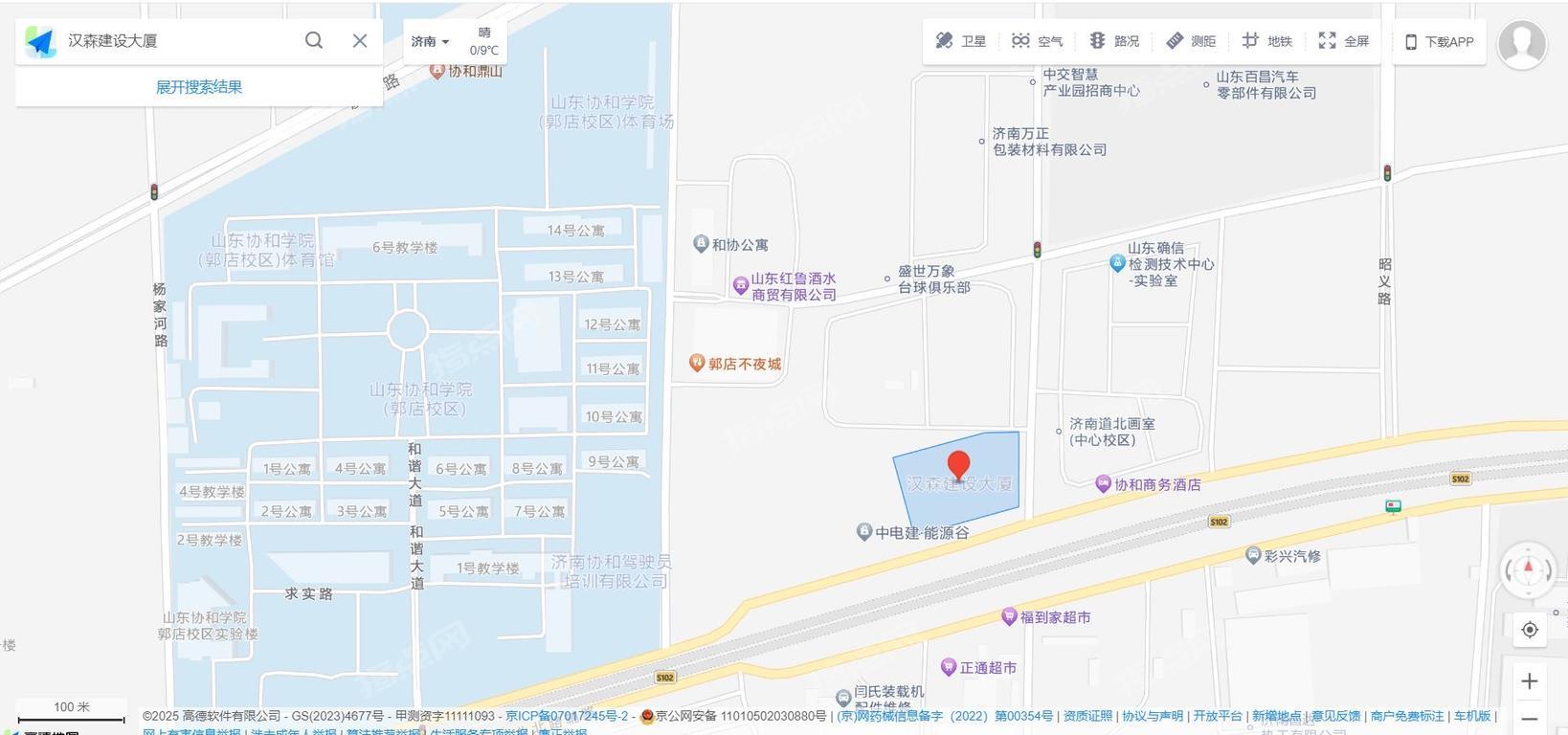Zoom in with the plus button
This screenshot has height=735, width=1568.
[1529, 680]
